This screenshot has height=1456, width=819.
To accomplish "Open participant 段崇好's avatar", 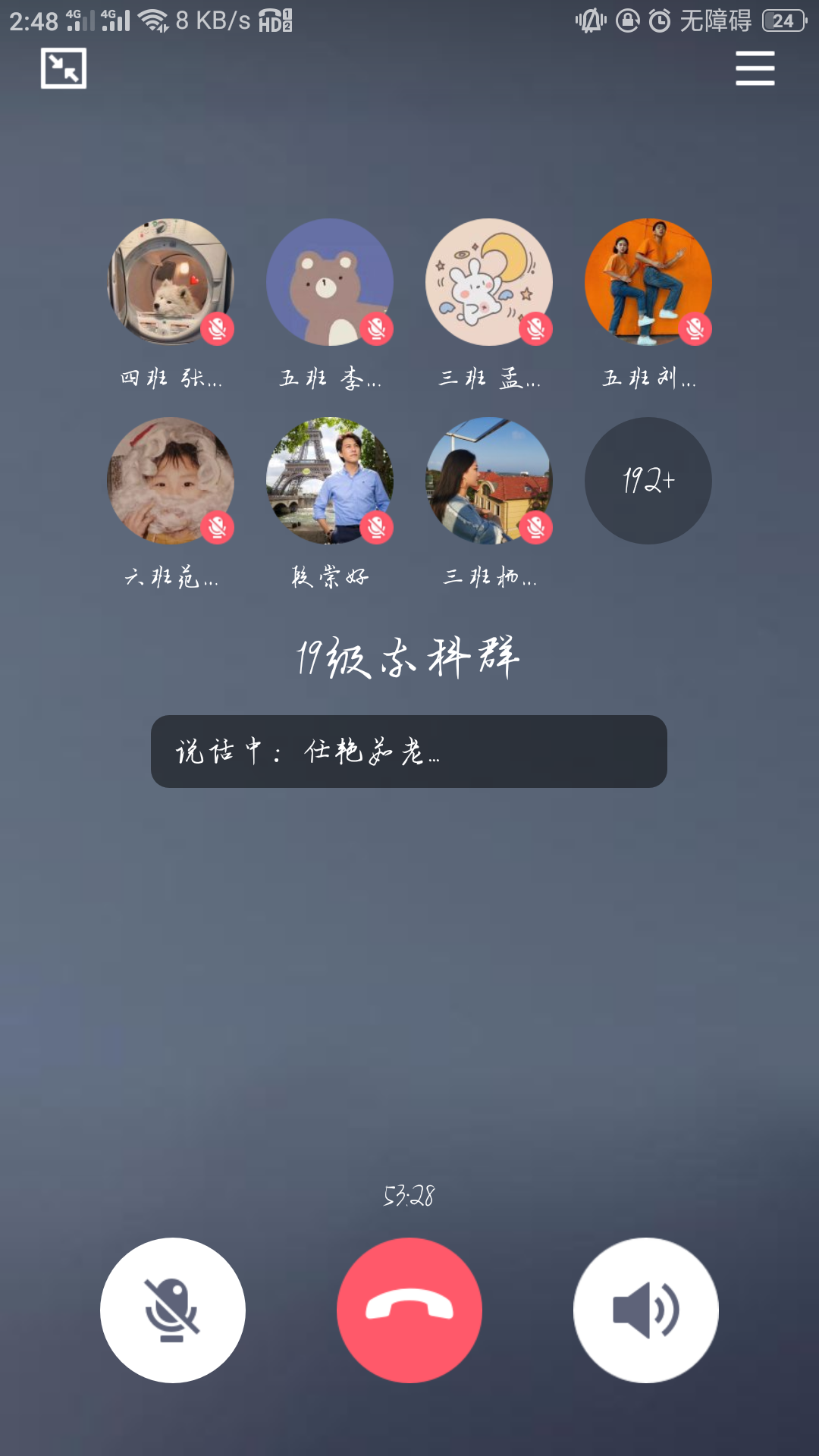I will (330, 481).
